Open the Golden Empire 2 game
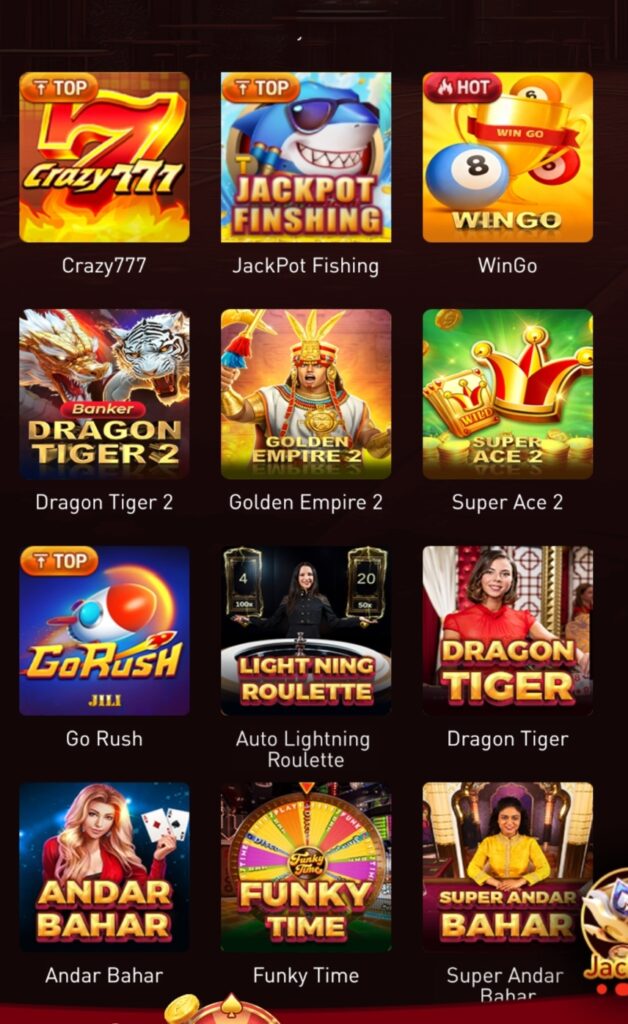The width and height of the screenshot is (628, 1024). pos(306,394)
